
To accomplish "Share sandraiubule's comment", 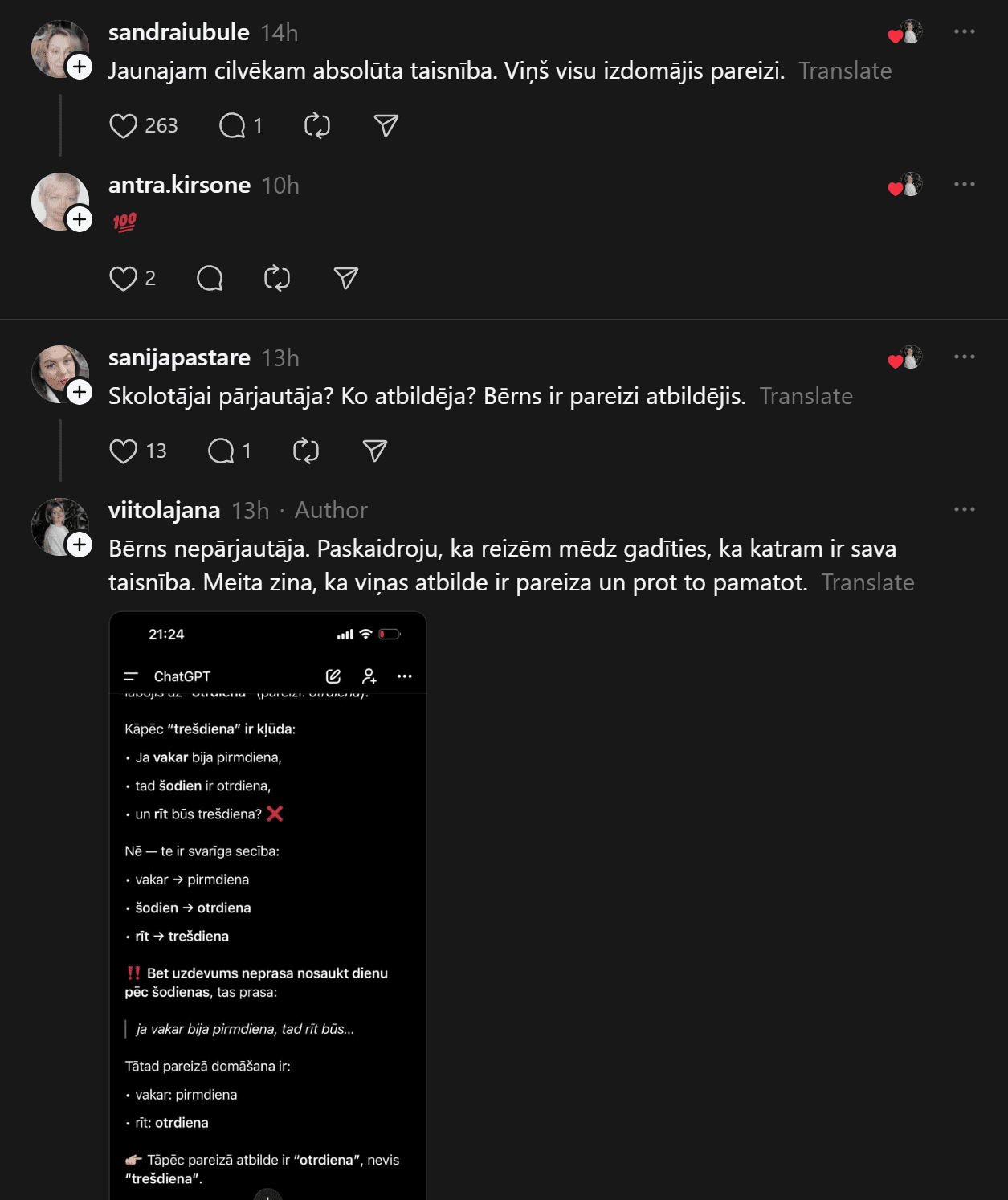I will [x=386, y=126].
